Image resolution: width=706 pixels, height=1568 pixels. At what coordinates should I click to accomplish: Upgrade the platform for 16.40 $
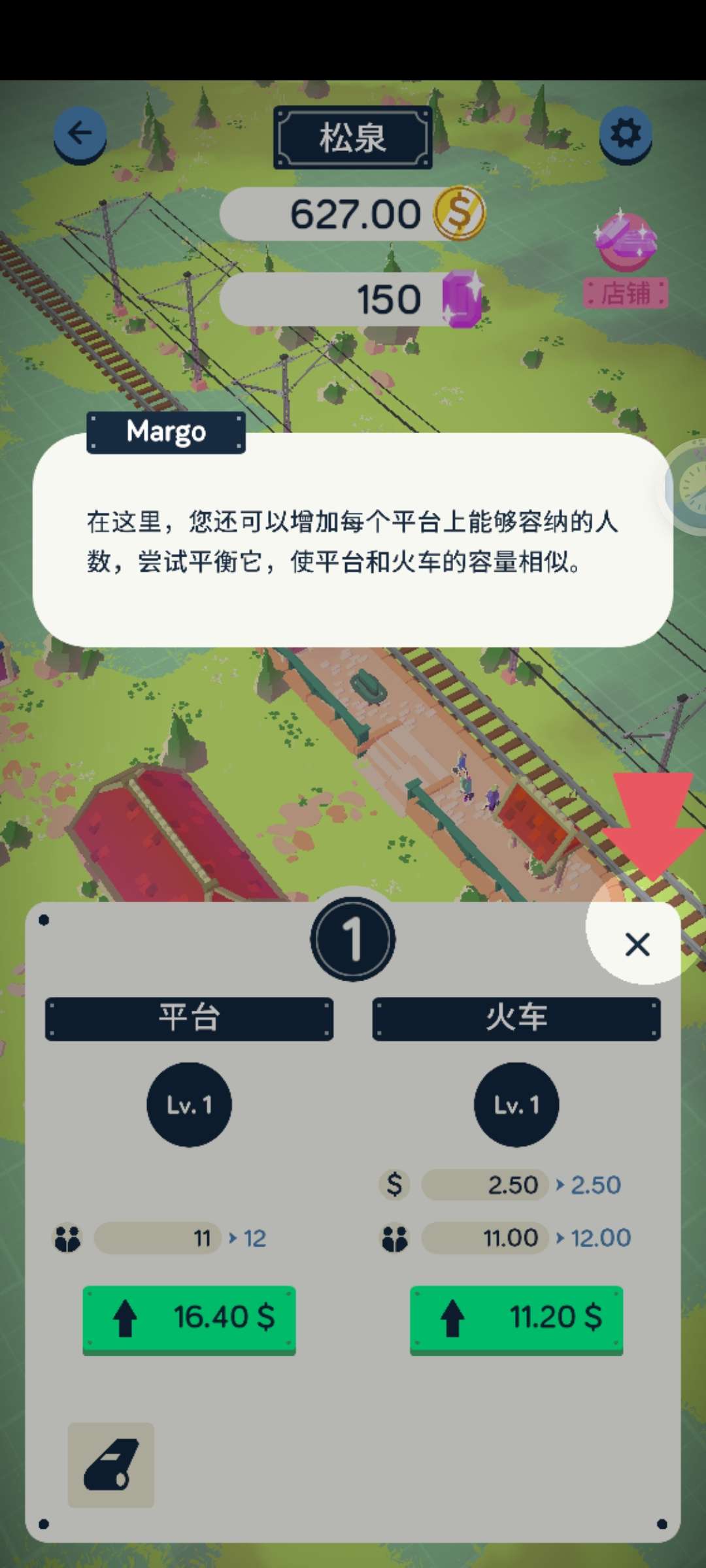coord(189,1318)
